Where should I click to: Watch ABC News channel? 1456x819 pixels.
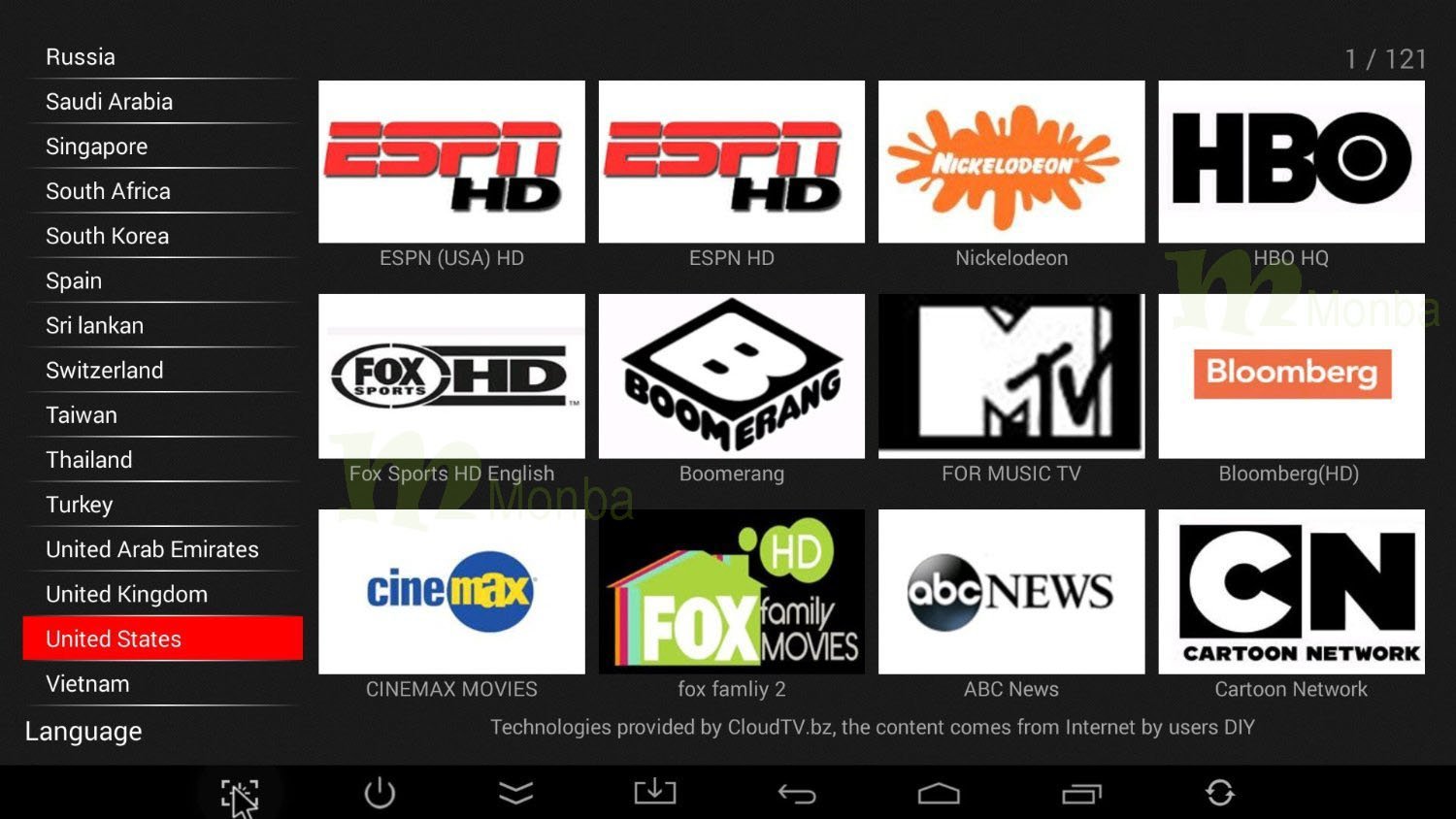click(1010, 591)
